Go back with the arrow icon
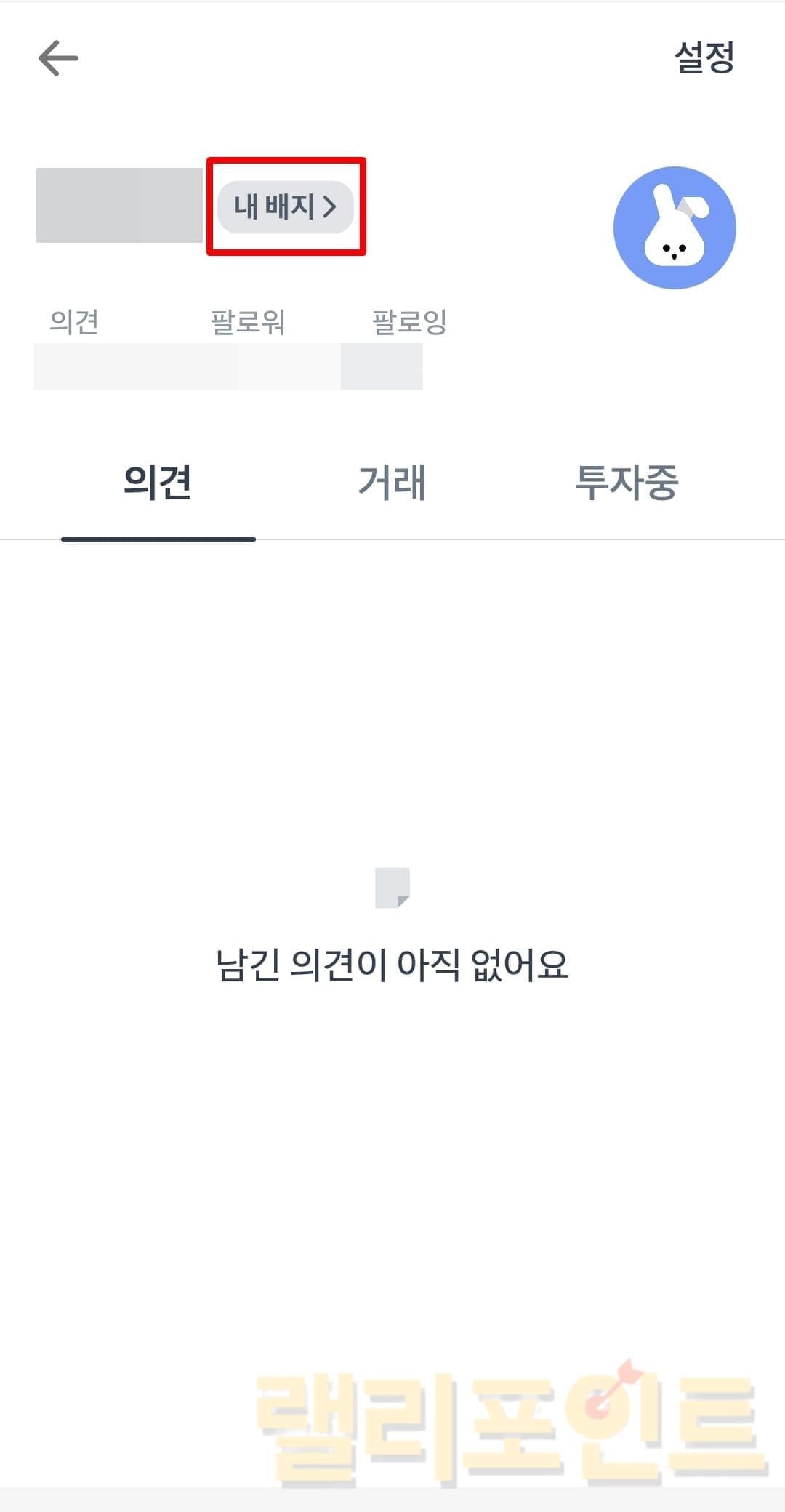Viewport: 785px width, 1512px height. coord(58,58)
